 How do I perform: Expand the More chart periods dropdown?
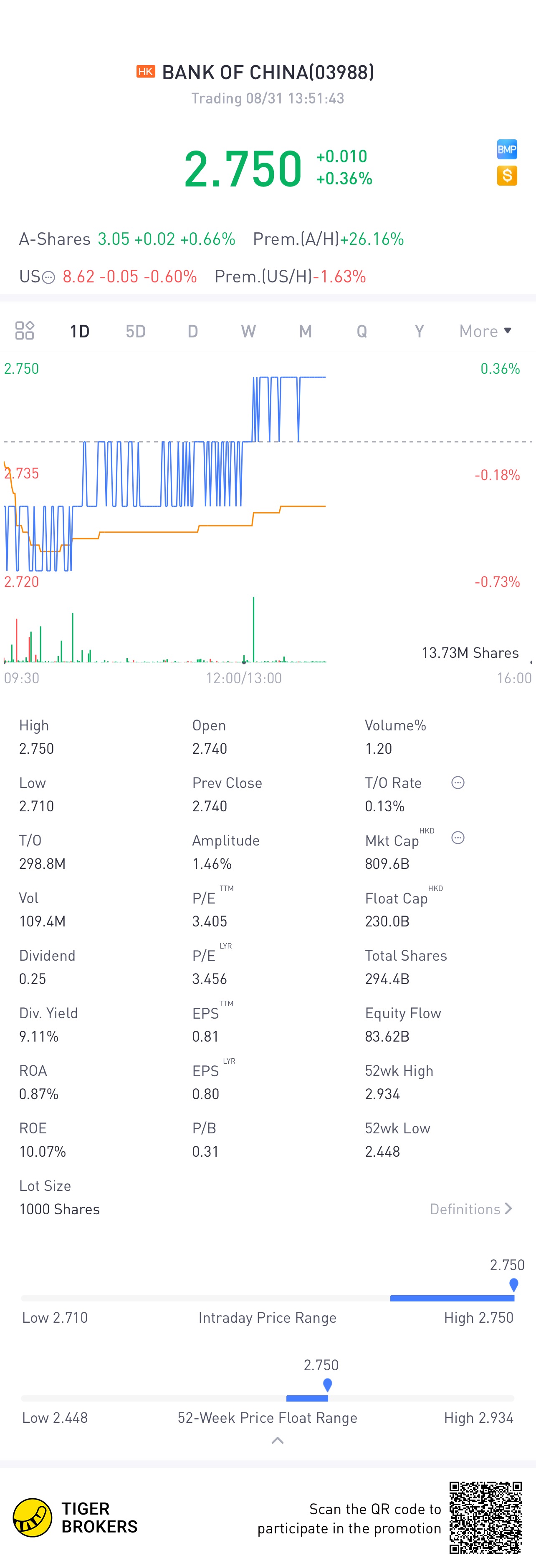(x=485, y=331)
